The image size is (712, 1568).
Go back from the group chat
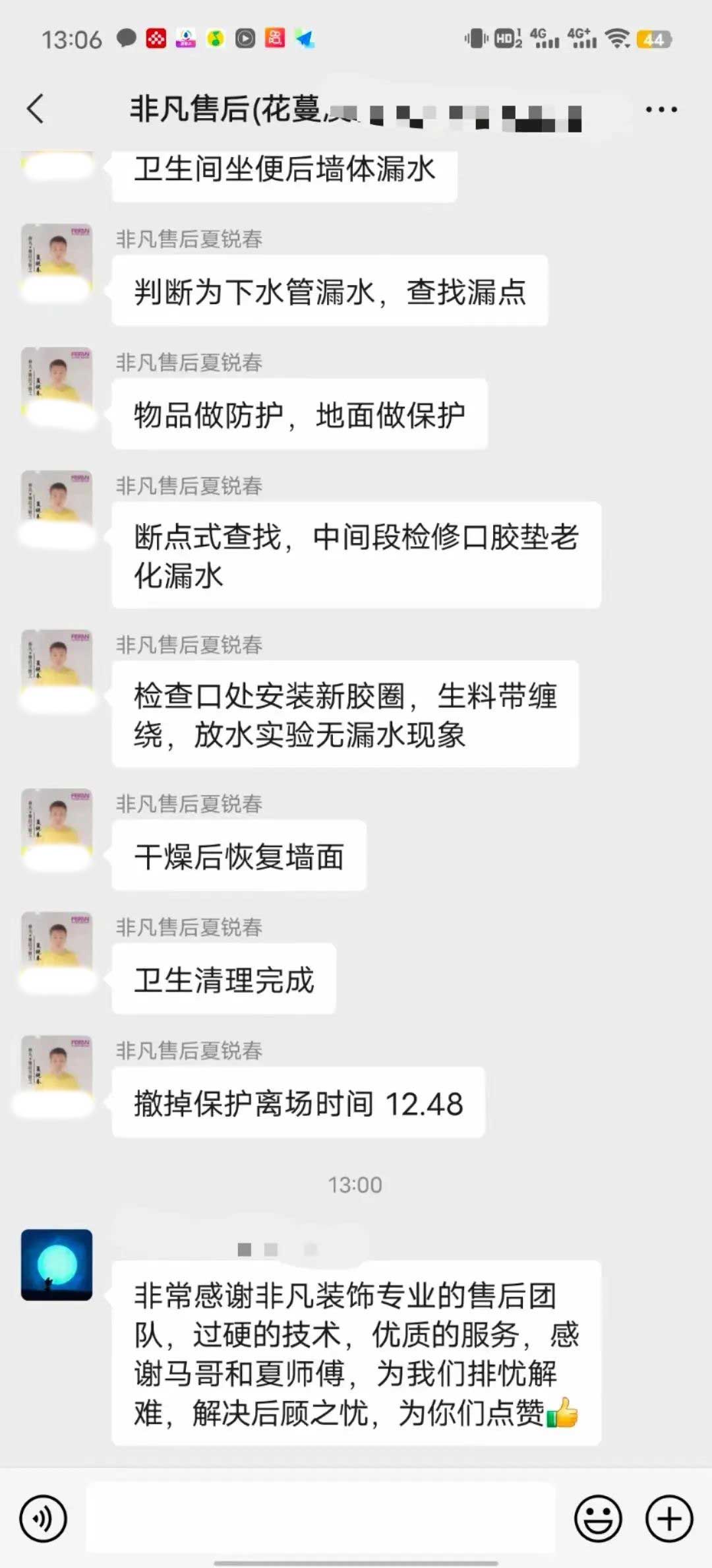pos(36,109)
